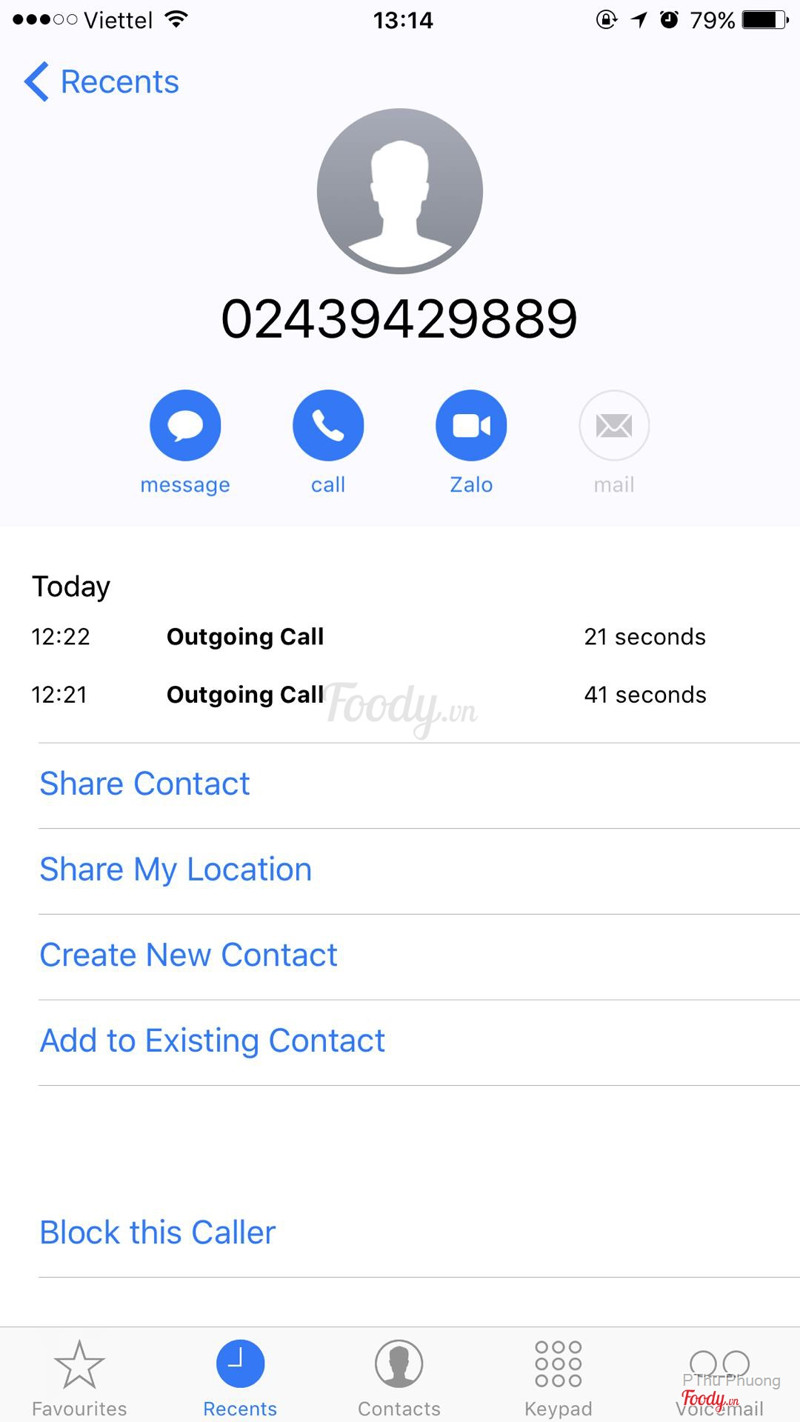Open the Keypad tab

[558, 1378]
